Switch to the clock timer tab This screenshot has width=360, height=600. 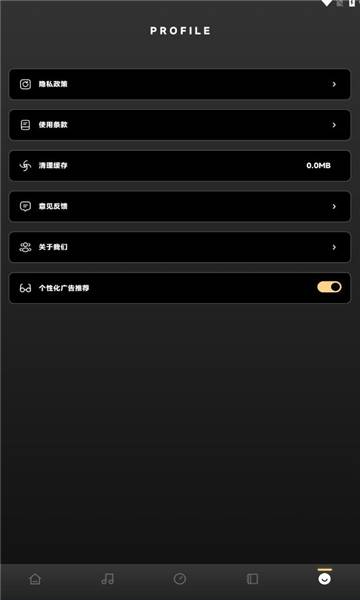click(179, 579)
